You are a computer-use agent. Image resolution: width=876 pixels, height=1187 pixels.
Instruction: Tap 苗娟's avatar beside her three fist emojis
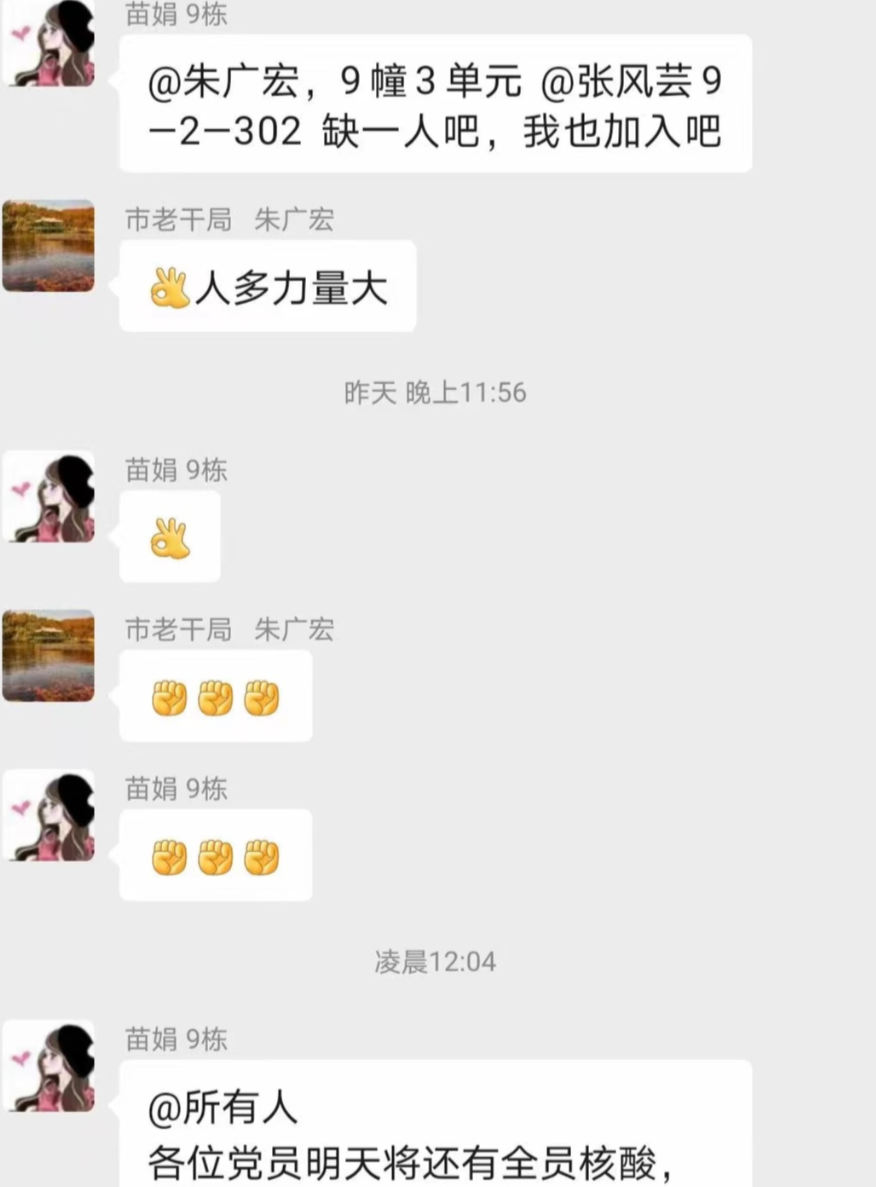coord(49,815)
